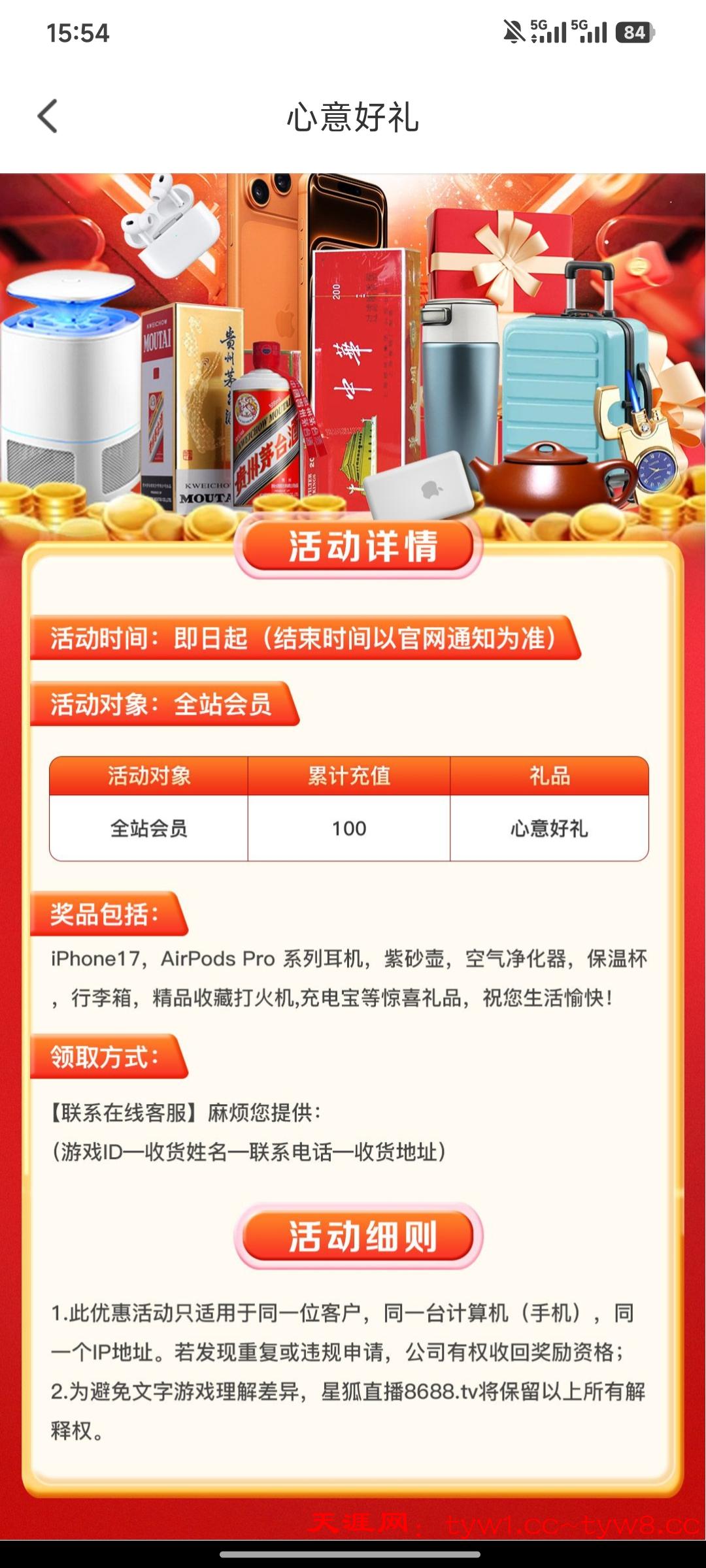Go back from the 心意好礼 page
706x1568 pixels.
48,116
